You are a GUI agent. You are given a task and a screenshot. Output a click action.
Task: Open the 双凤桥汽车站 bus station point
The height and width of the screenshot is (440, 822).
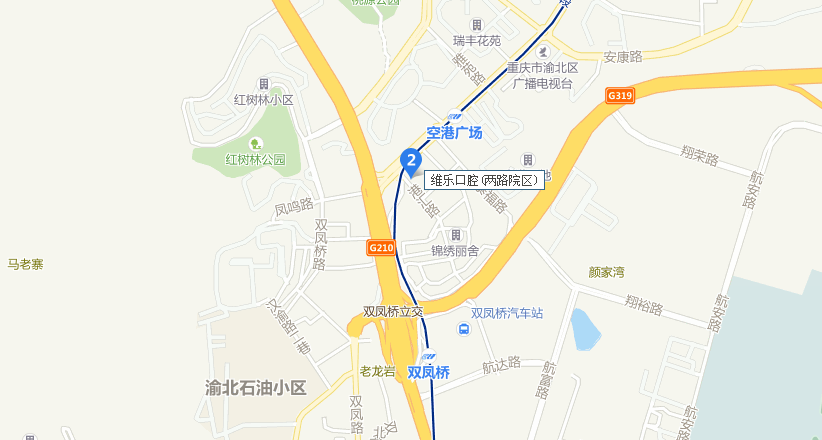pos(464,329)
